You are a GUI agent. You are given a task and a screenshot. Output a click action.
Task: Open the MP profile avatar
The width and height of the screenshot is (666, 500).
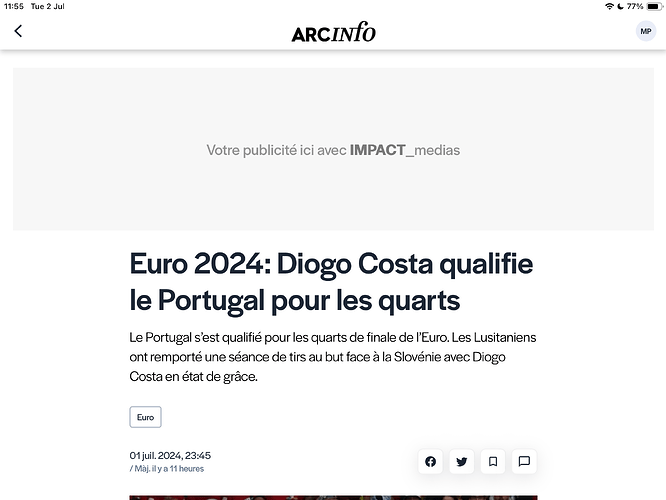point(646,32)
